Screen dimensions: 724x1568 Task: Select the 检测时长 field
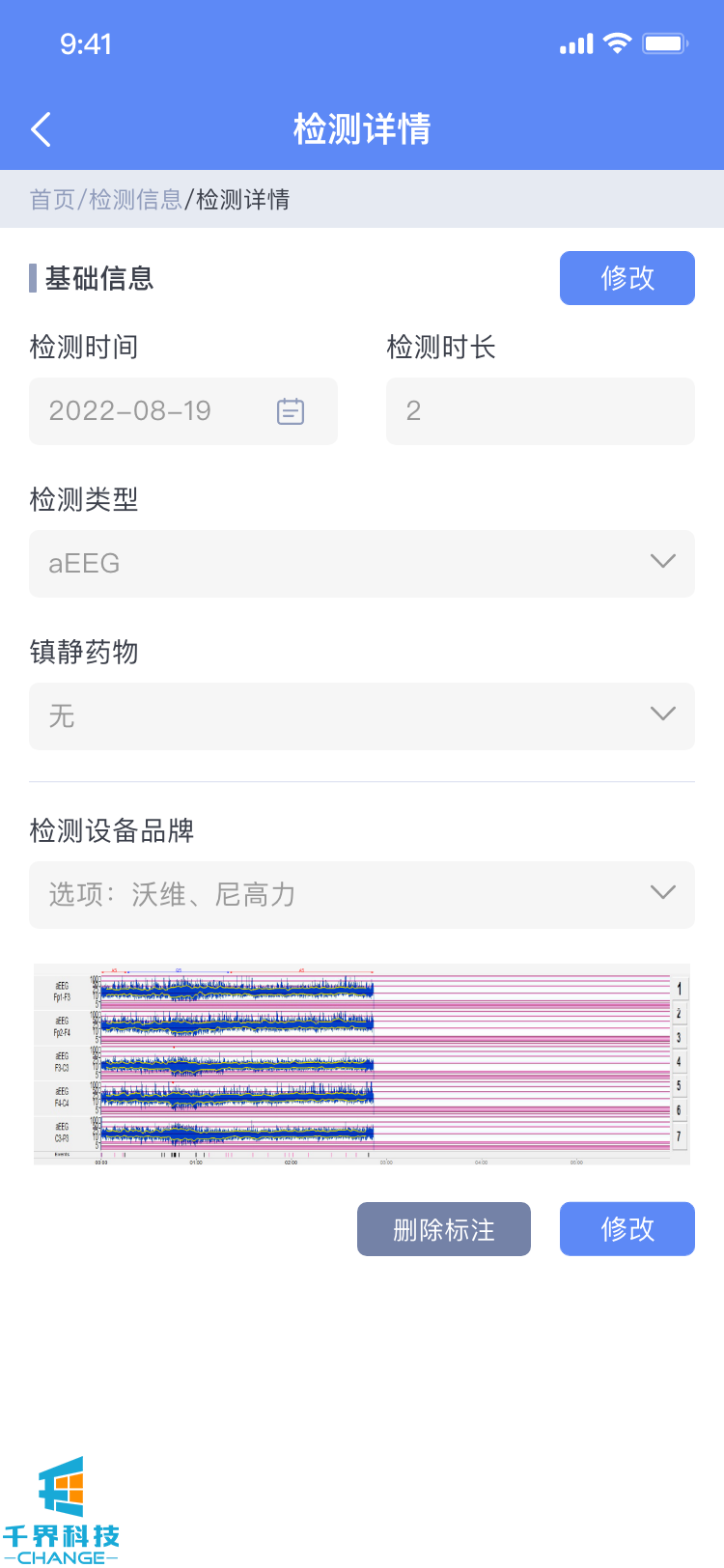540,411
